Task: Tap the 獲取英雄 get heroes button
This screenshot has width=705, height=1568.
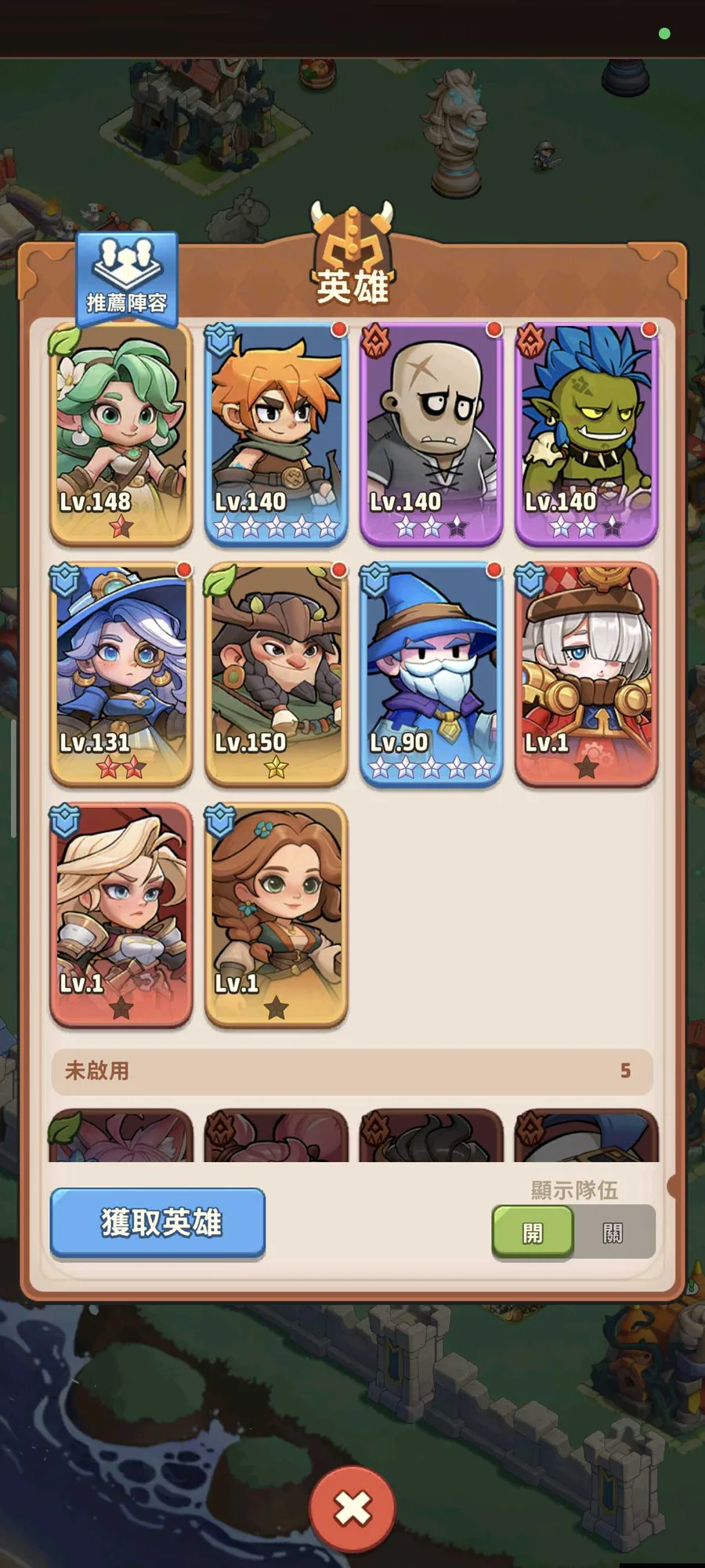Action: pyautogui.click(x=157, y=1222)
